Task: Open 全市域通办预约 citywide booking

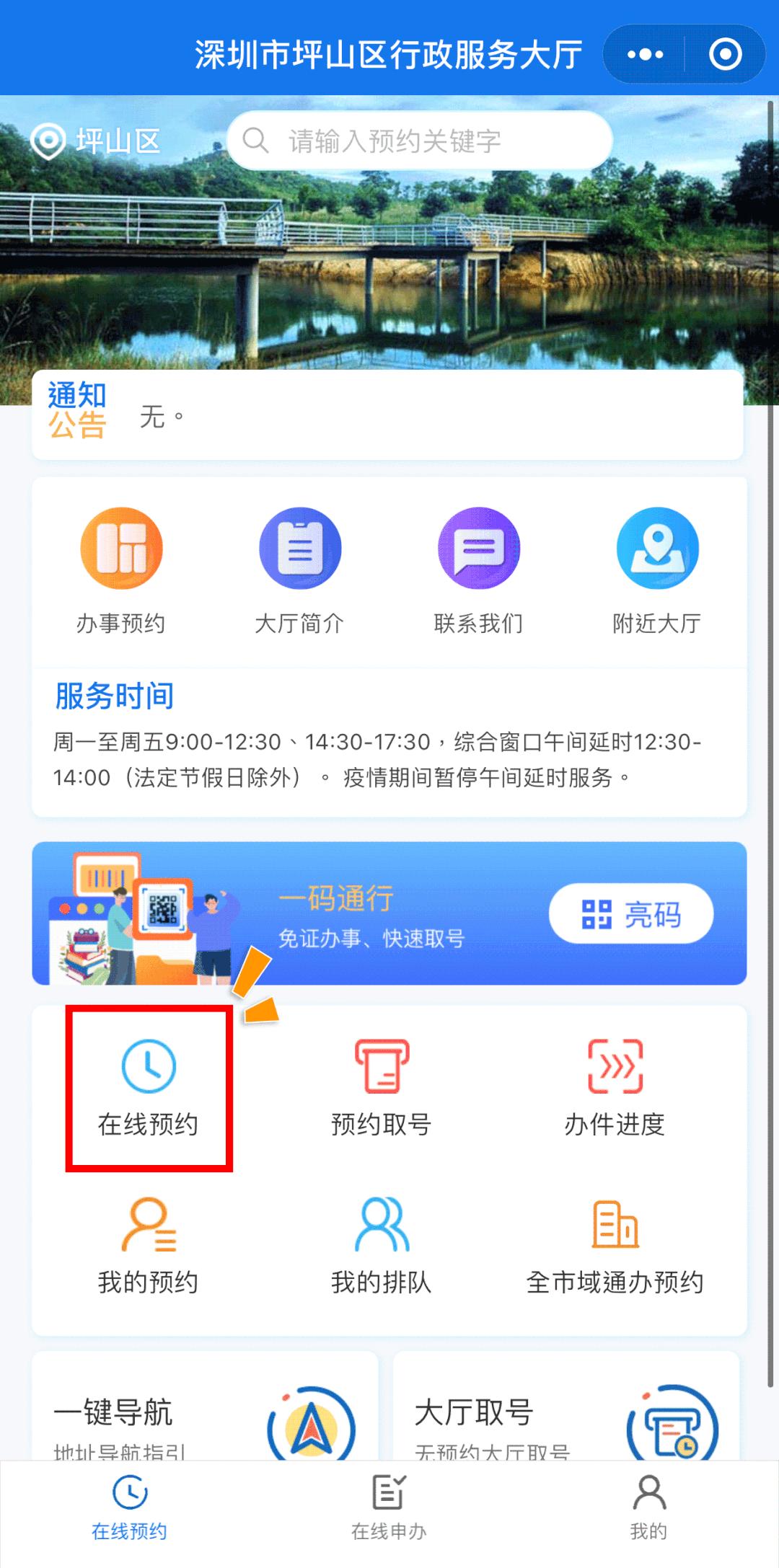Action: coord(615,1246)
